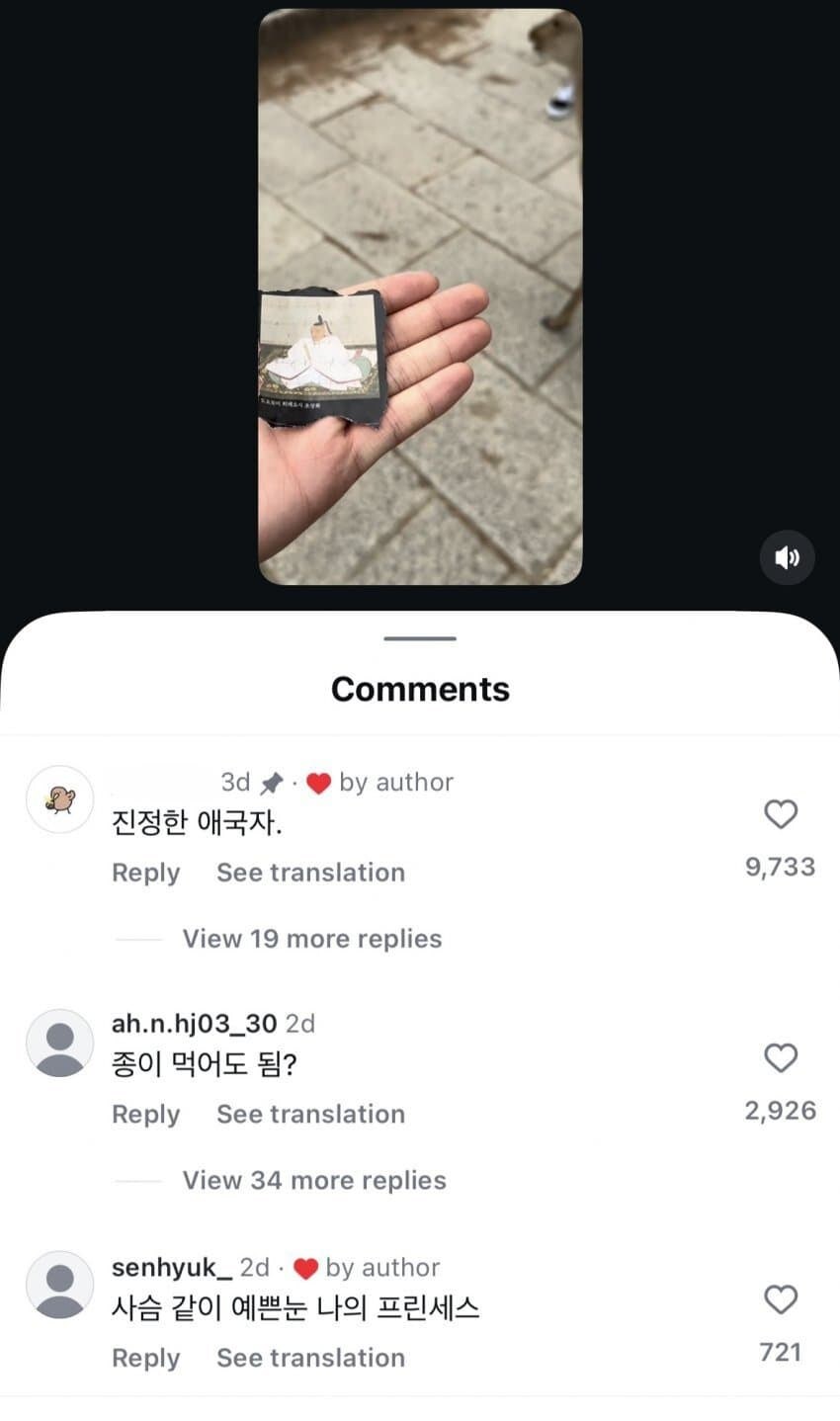This screenshot has width=840, height=1421.
Task: Toggle like on the '종이 먹어도 됨?' comment
Action: click(781, 1058)
